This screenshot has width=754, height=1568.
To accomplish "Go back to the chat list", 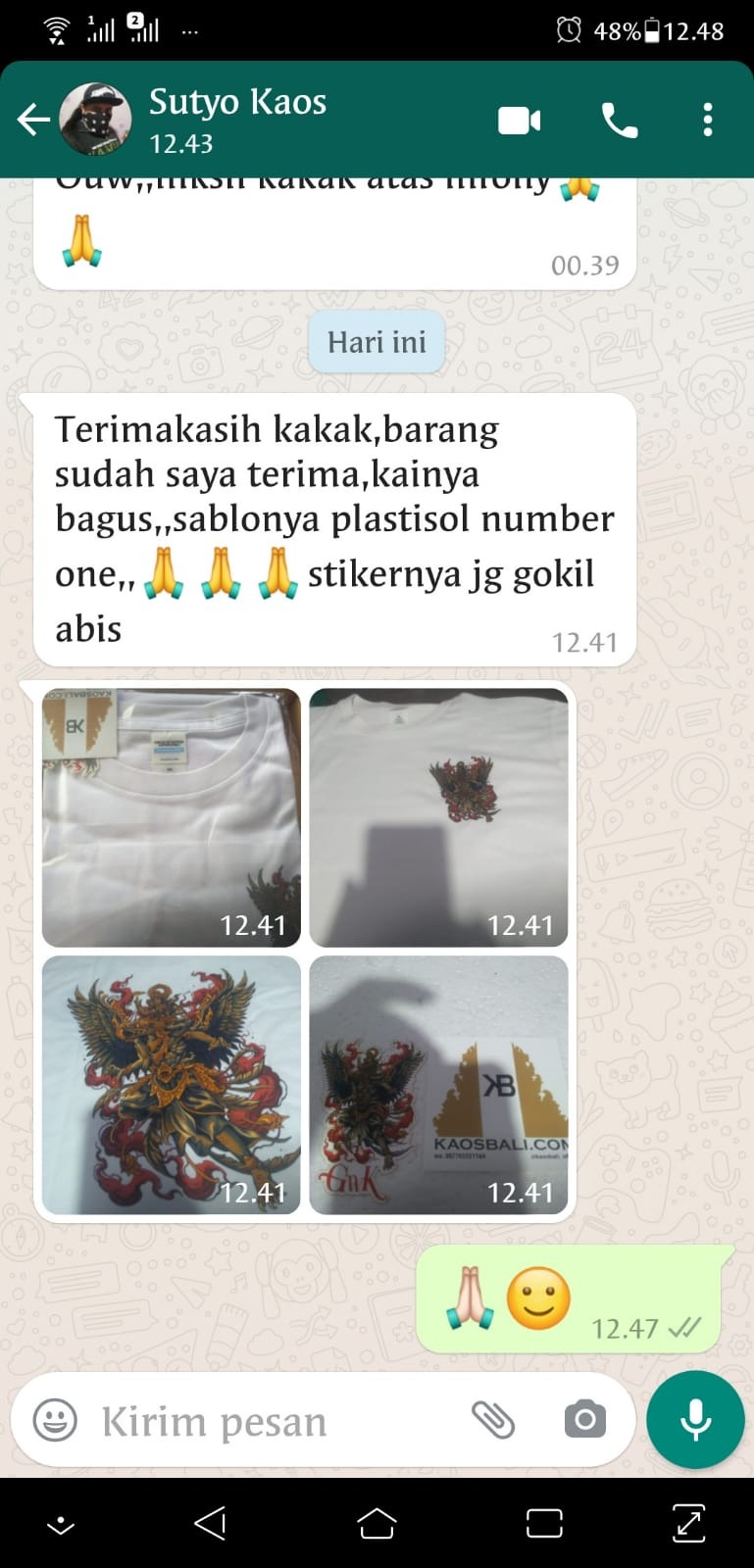I will [x=32, y=121].
